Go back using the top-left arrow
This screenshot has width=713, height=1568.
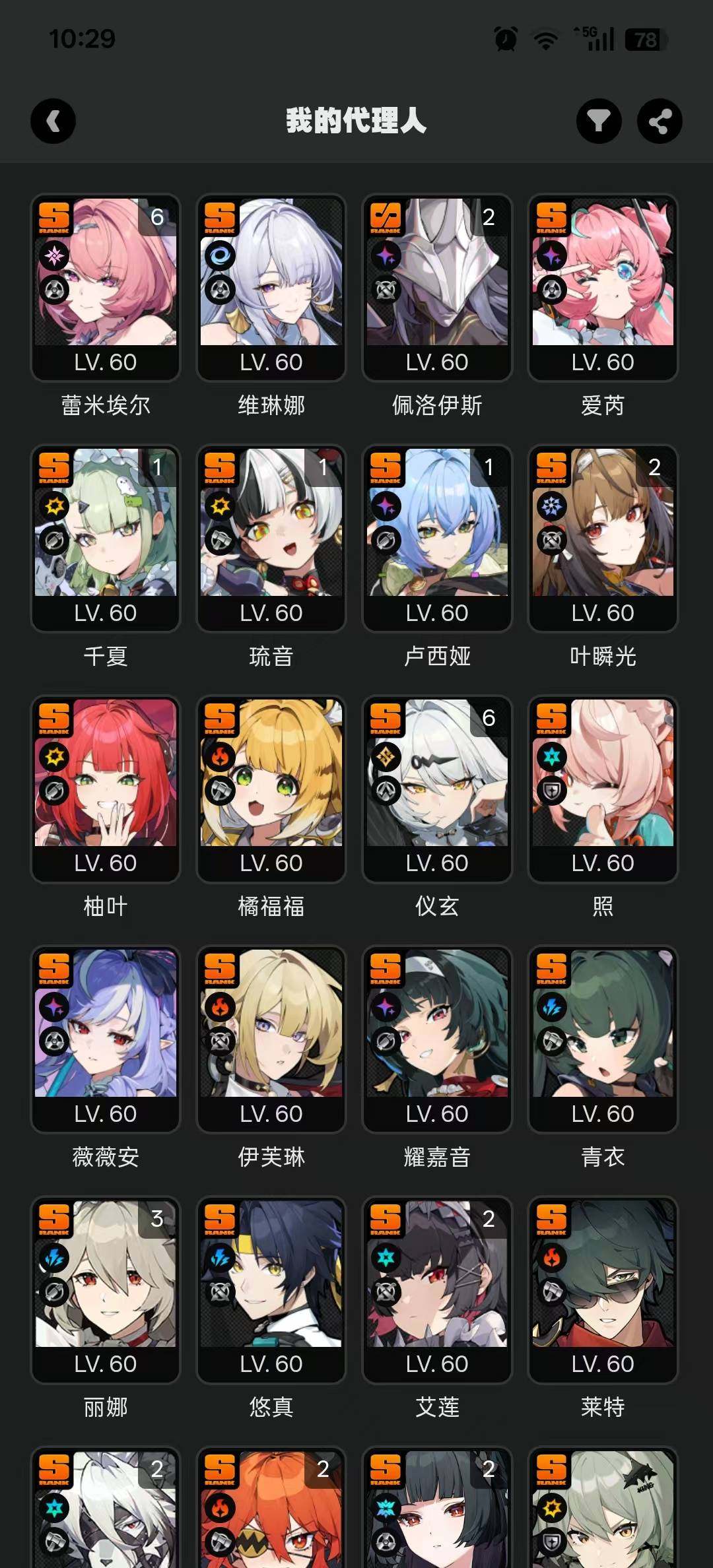pos(53,121)
